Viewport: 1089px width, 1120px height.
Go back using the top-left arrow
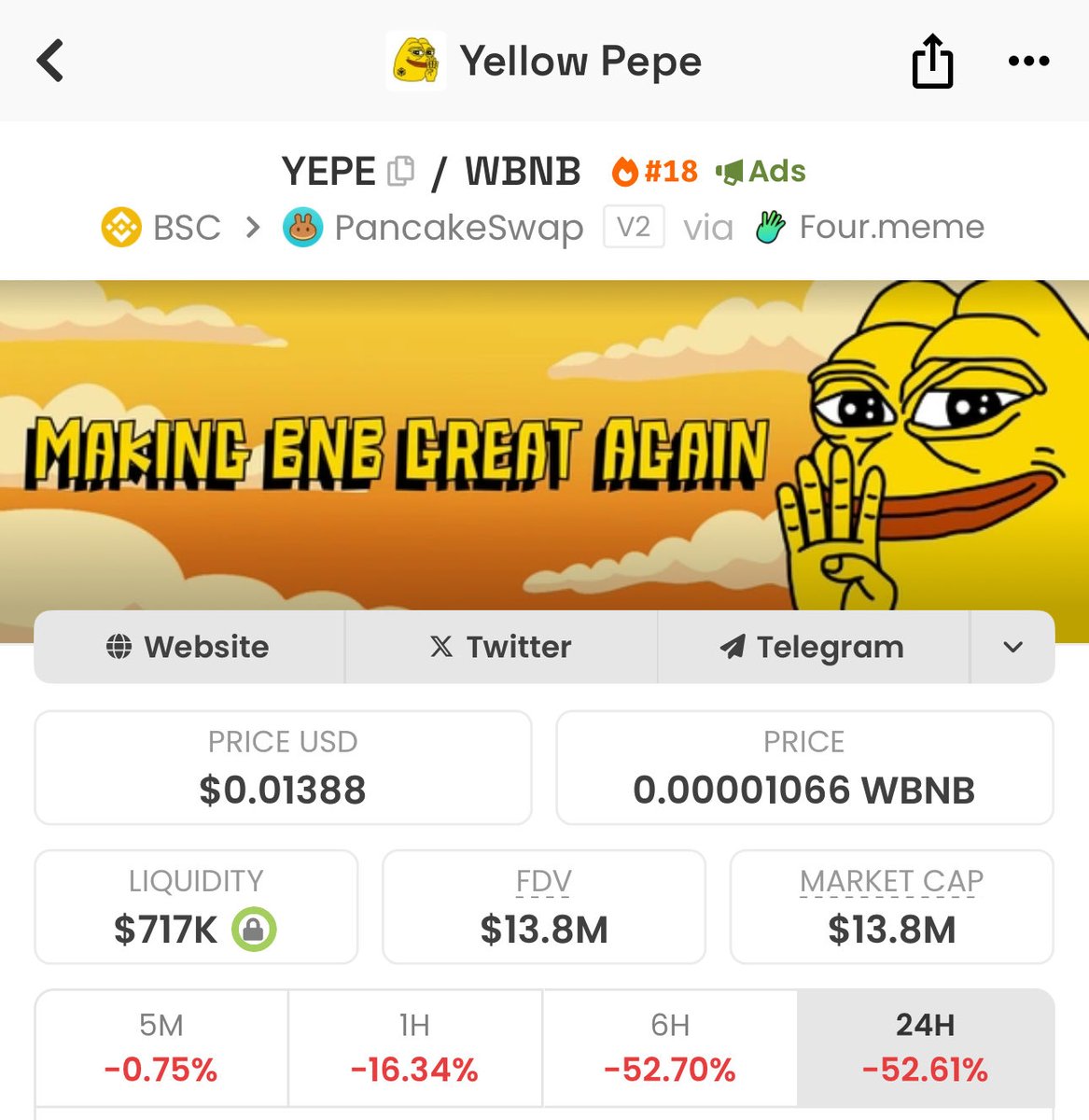[50, 61]
